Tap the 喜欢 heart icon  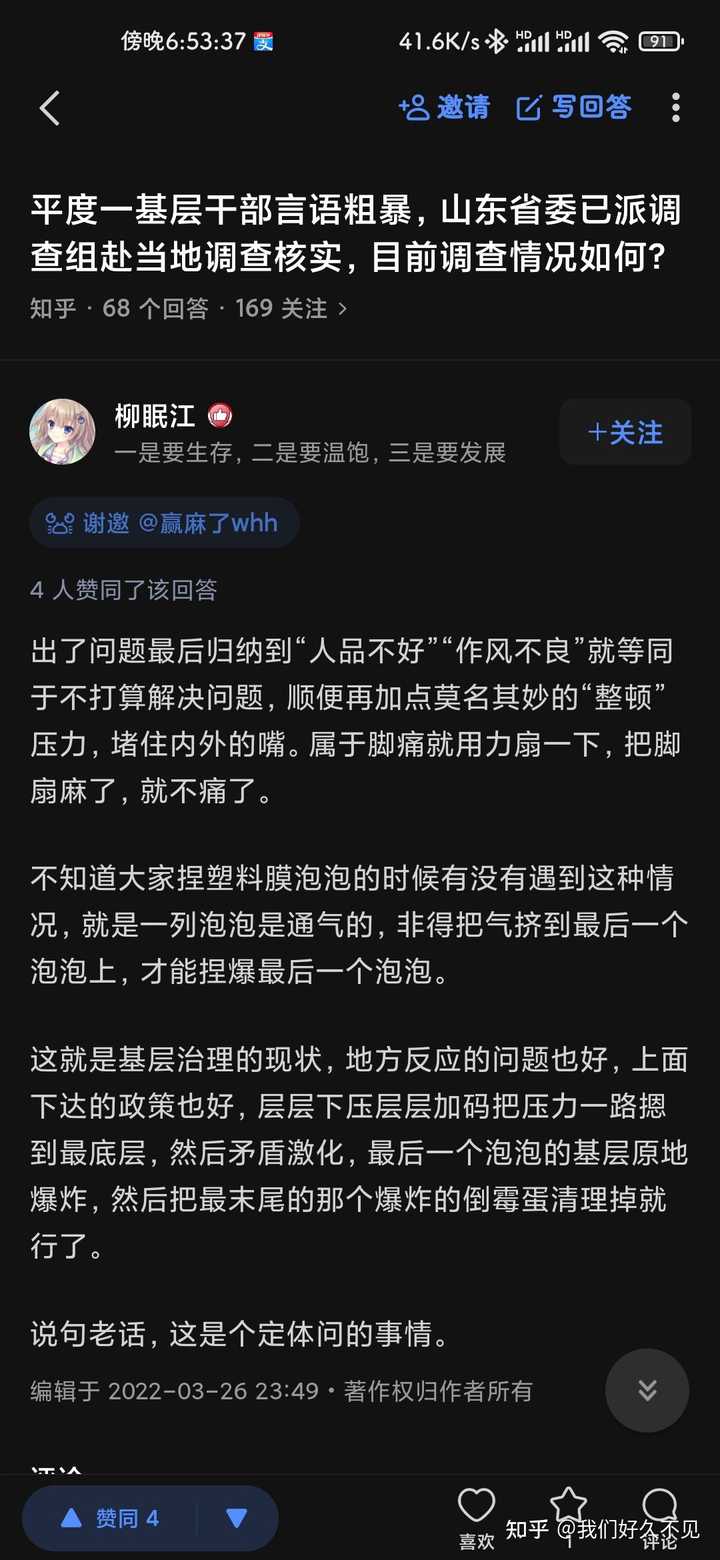pyautogui.click(x=476, y=1512)
